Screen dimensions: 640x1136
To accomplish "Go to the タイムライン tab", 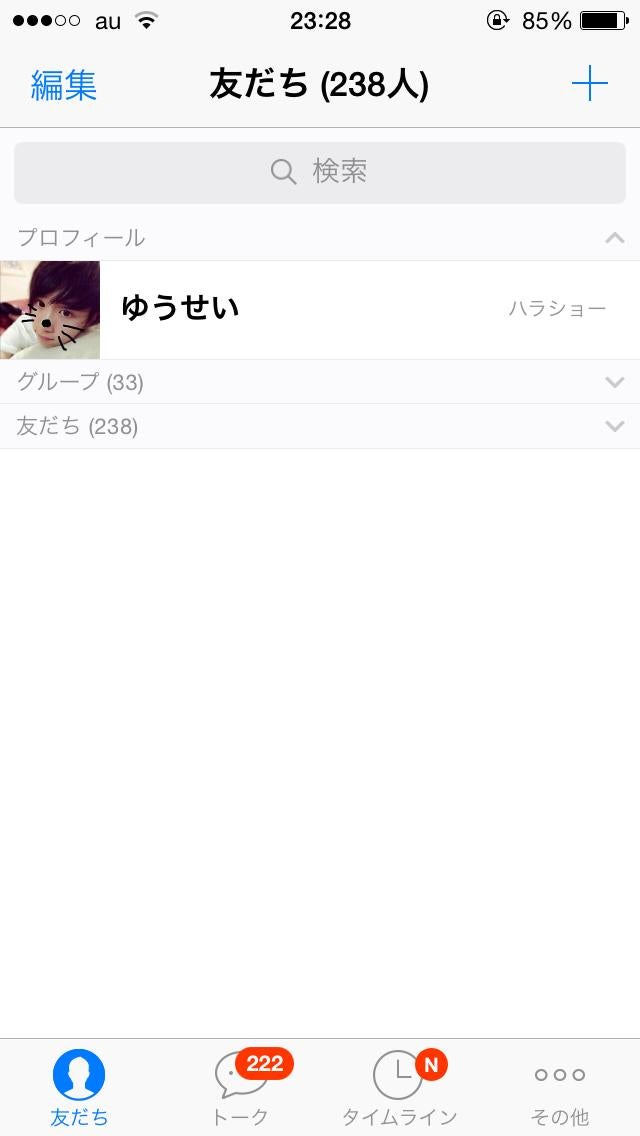I will 400,1088.
